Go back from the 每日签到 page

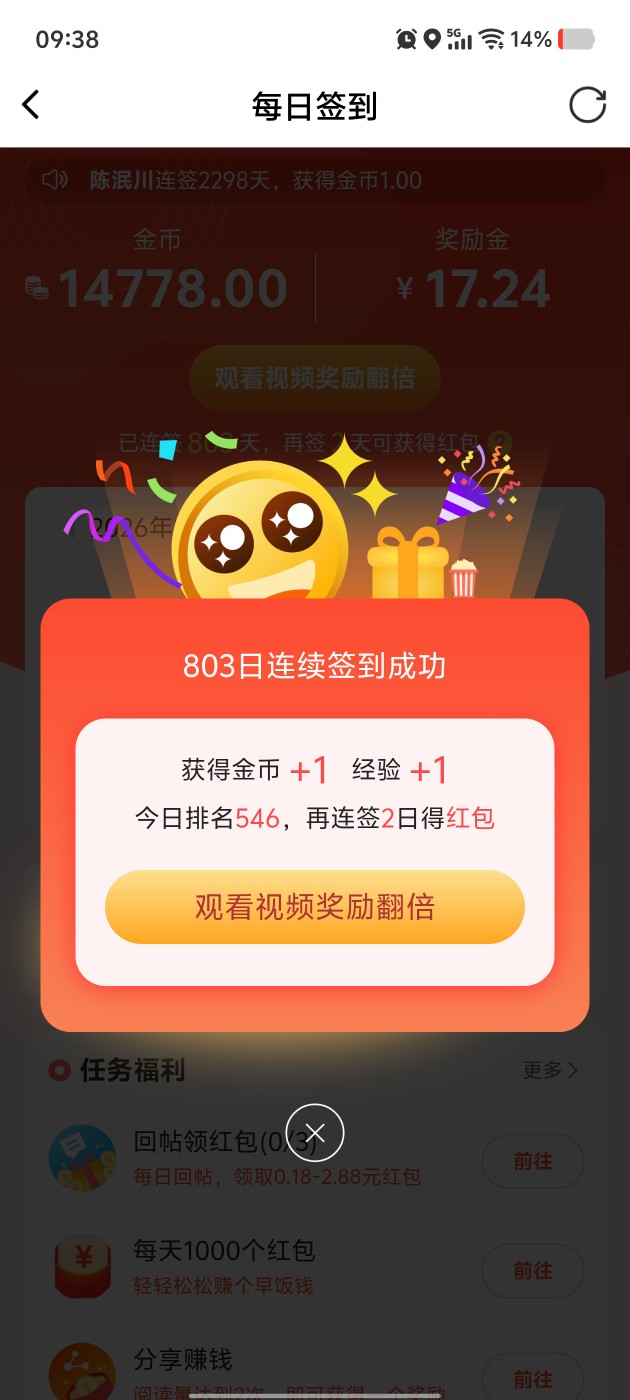point(32,105)
